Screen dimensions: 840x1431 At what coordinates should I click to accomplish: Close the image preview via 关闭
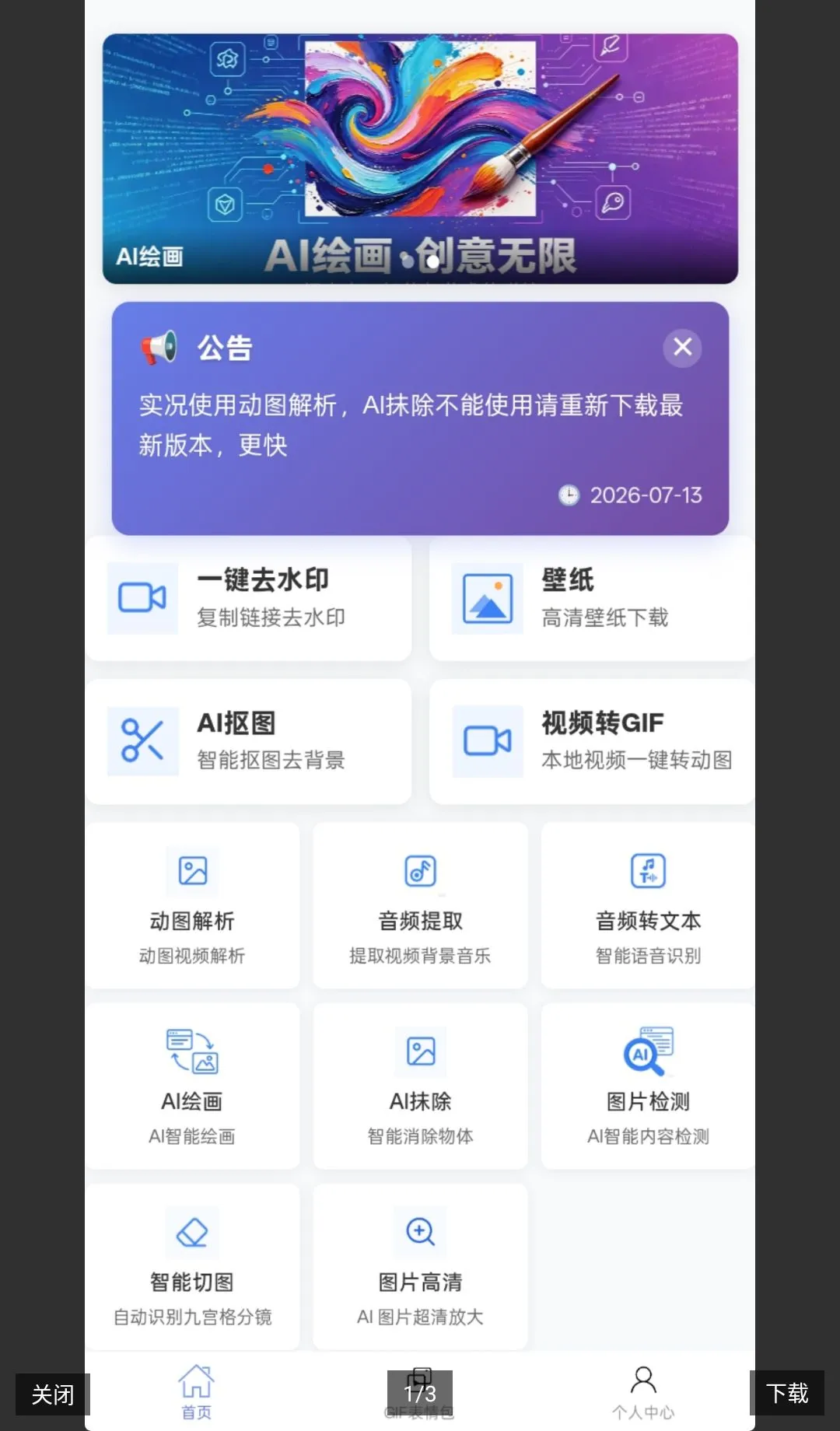pos(53,1394)
